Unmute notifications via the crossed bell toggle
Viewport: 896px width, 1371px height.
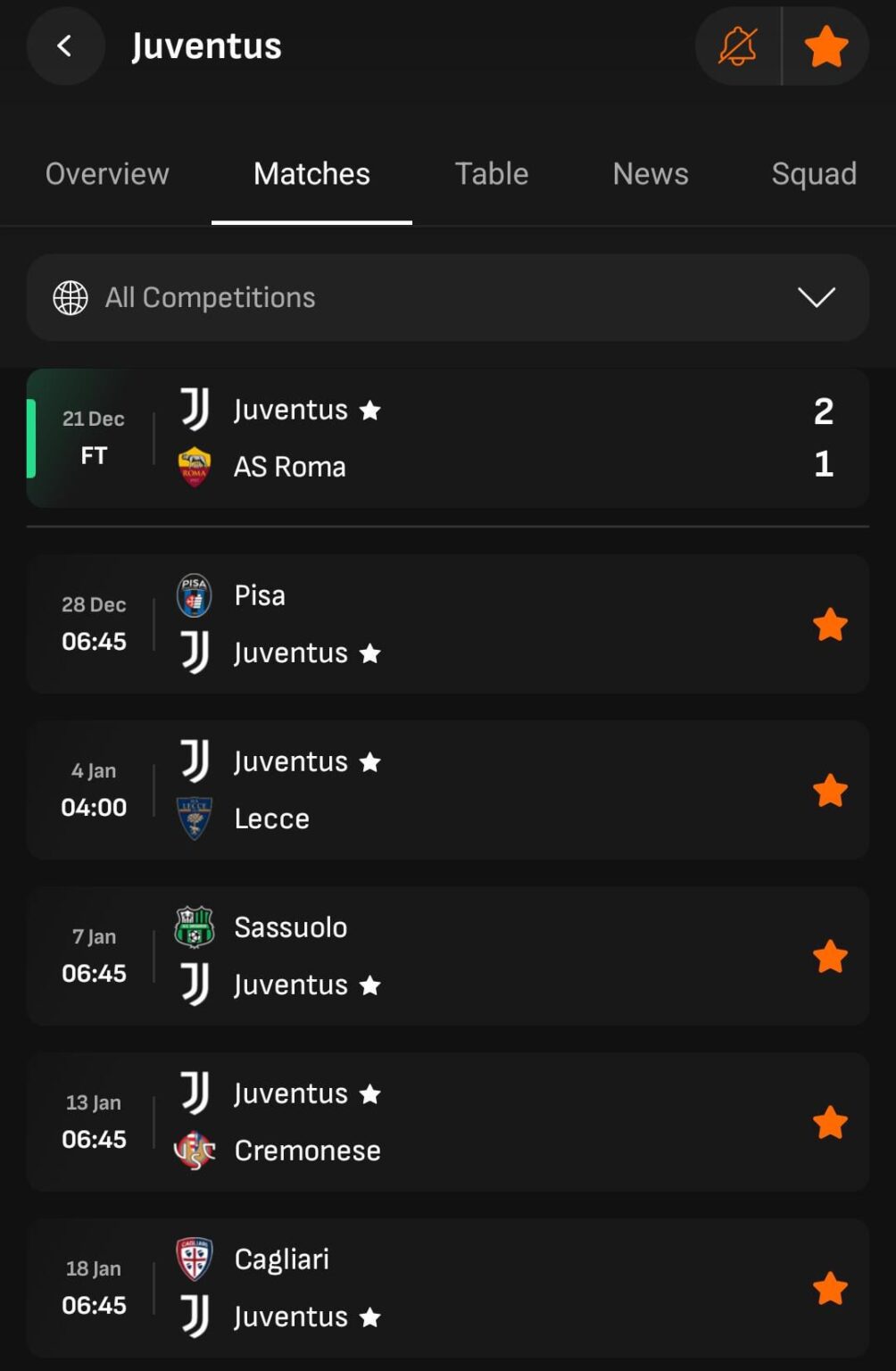tap(737, 46)
